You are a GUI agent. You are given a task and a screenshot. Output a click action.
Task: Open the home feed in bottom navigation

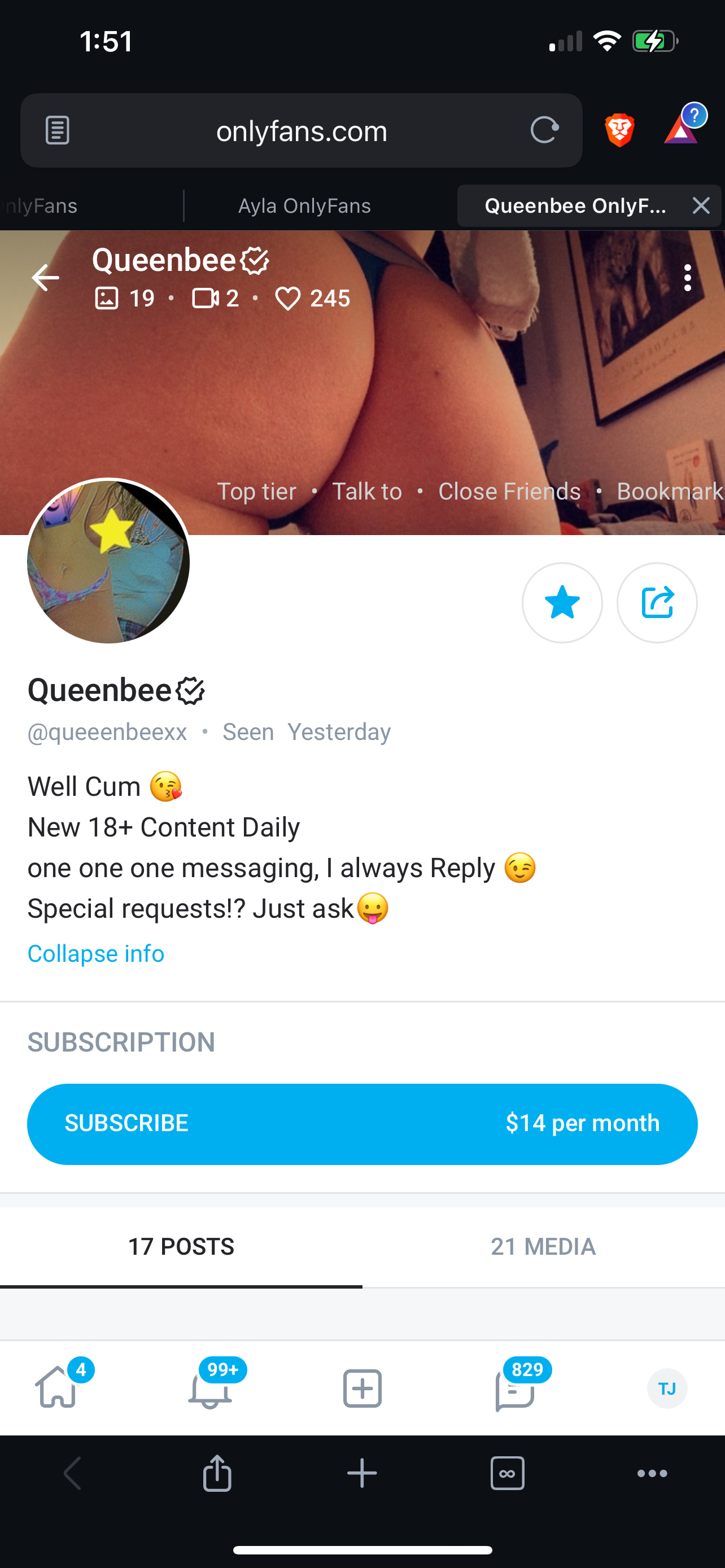[56, 1388]
